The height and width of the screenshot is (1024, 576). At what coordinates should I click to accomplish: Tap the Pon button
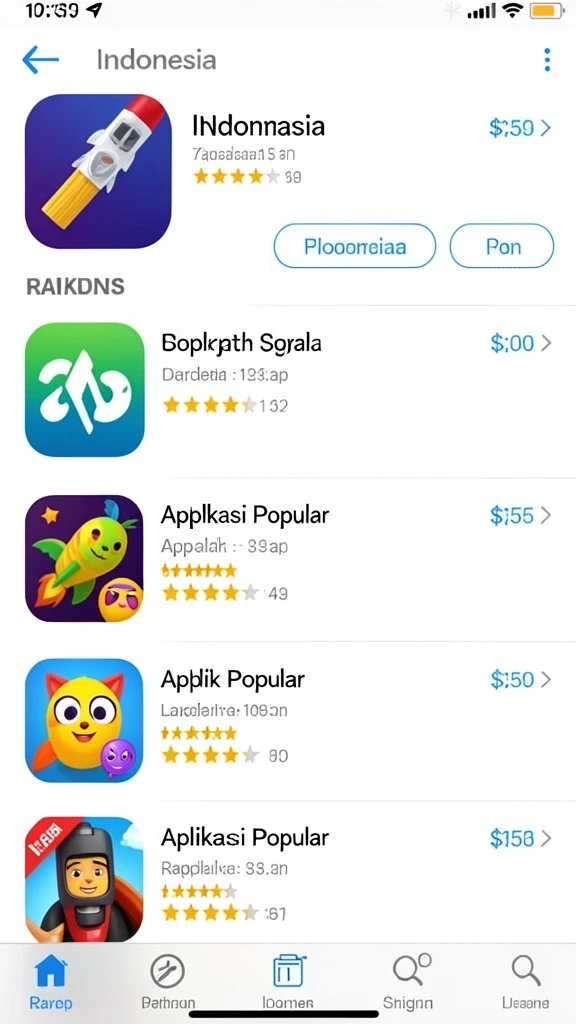502,246
